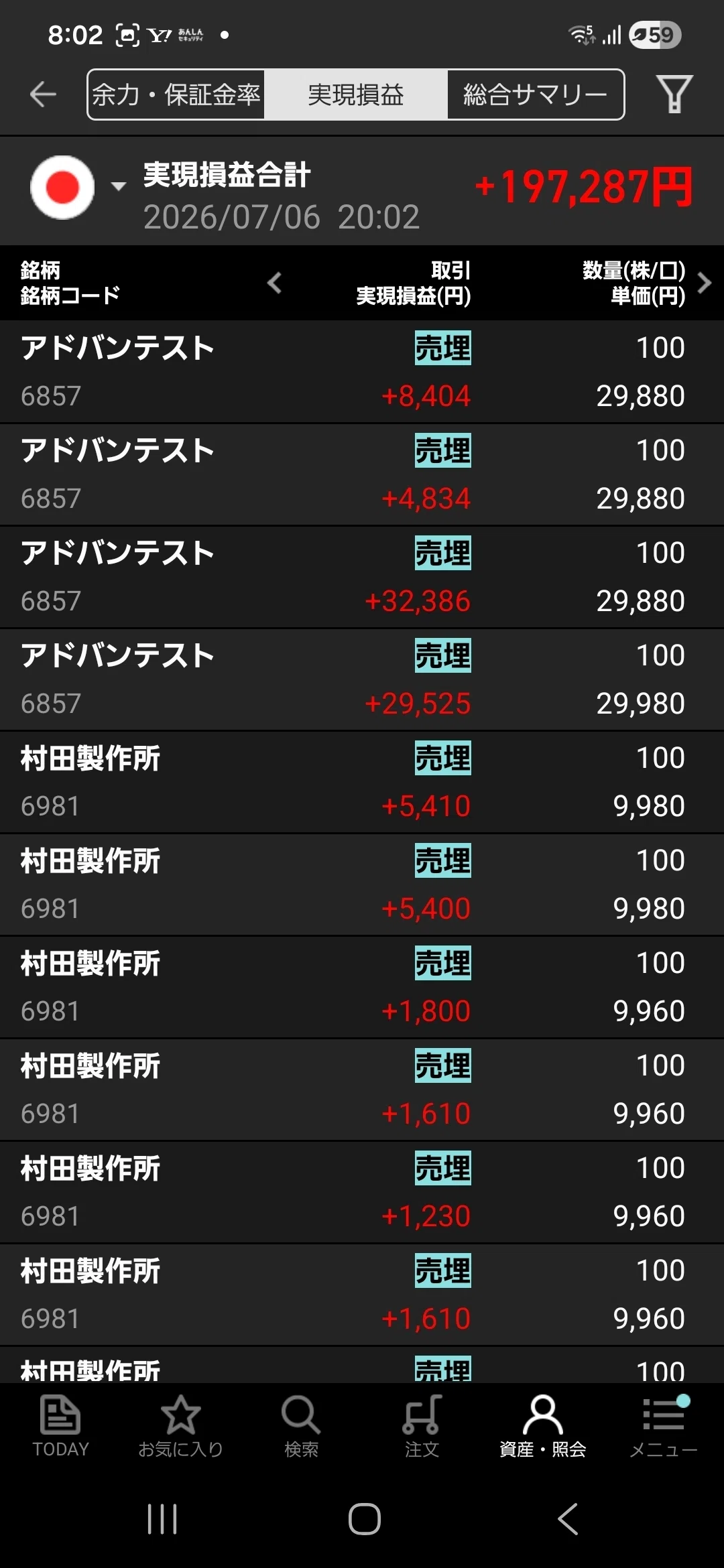Tap the system home button

[364, 1519]
